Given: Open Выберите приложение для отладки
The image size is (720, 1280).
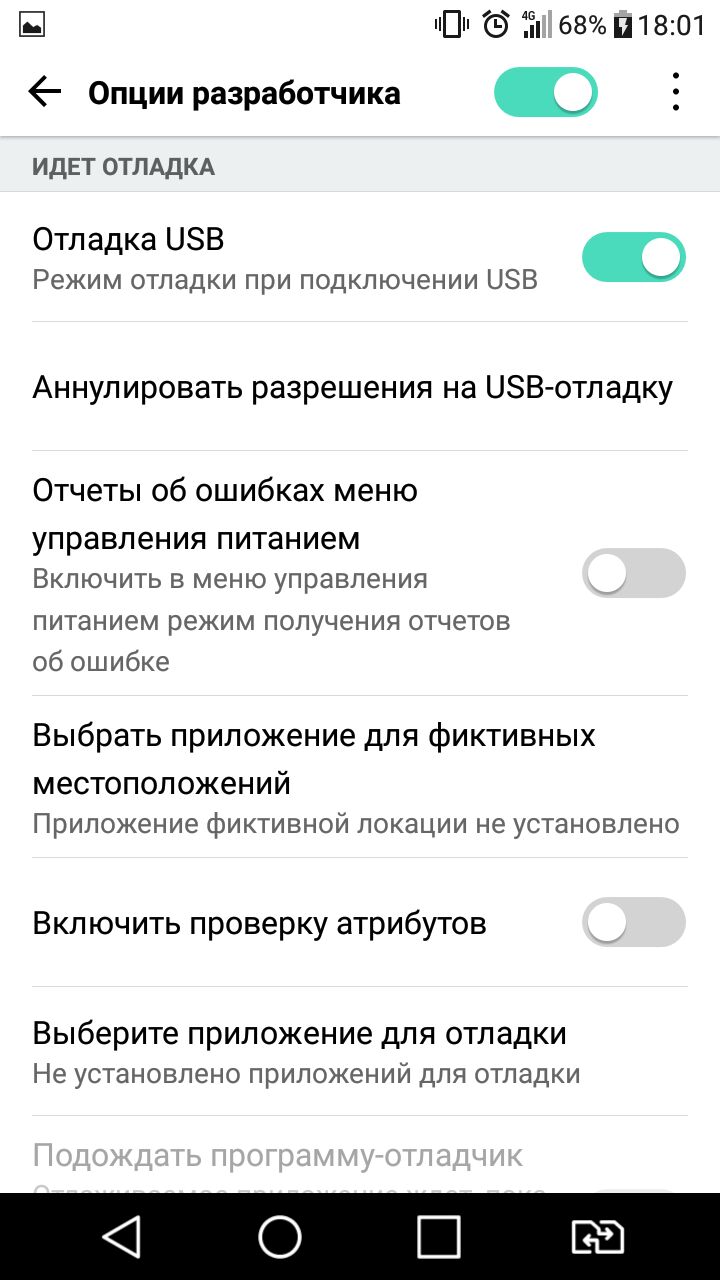Looking at the screenshot, I should (360, 1052).
